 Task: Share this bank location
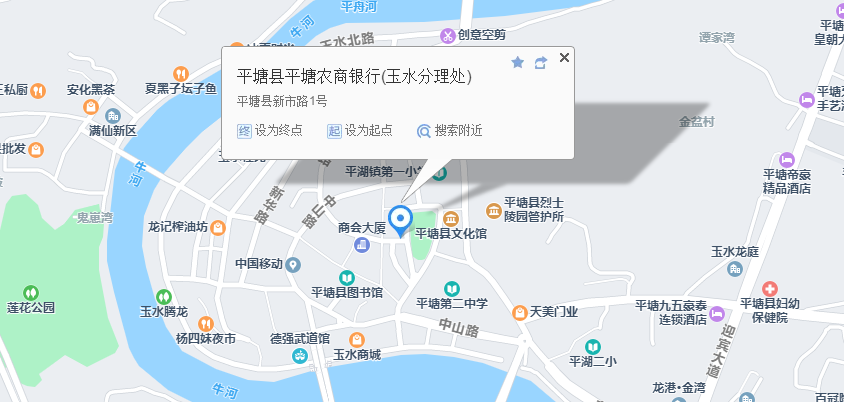541,62
